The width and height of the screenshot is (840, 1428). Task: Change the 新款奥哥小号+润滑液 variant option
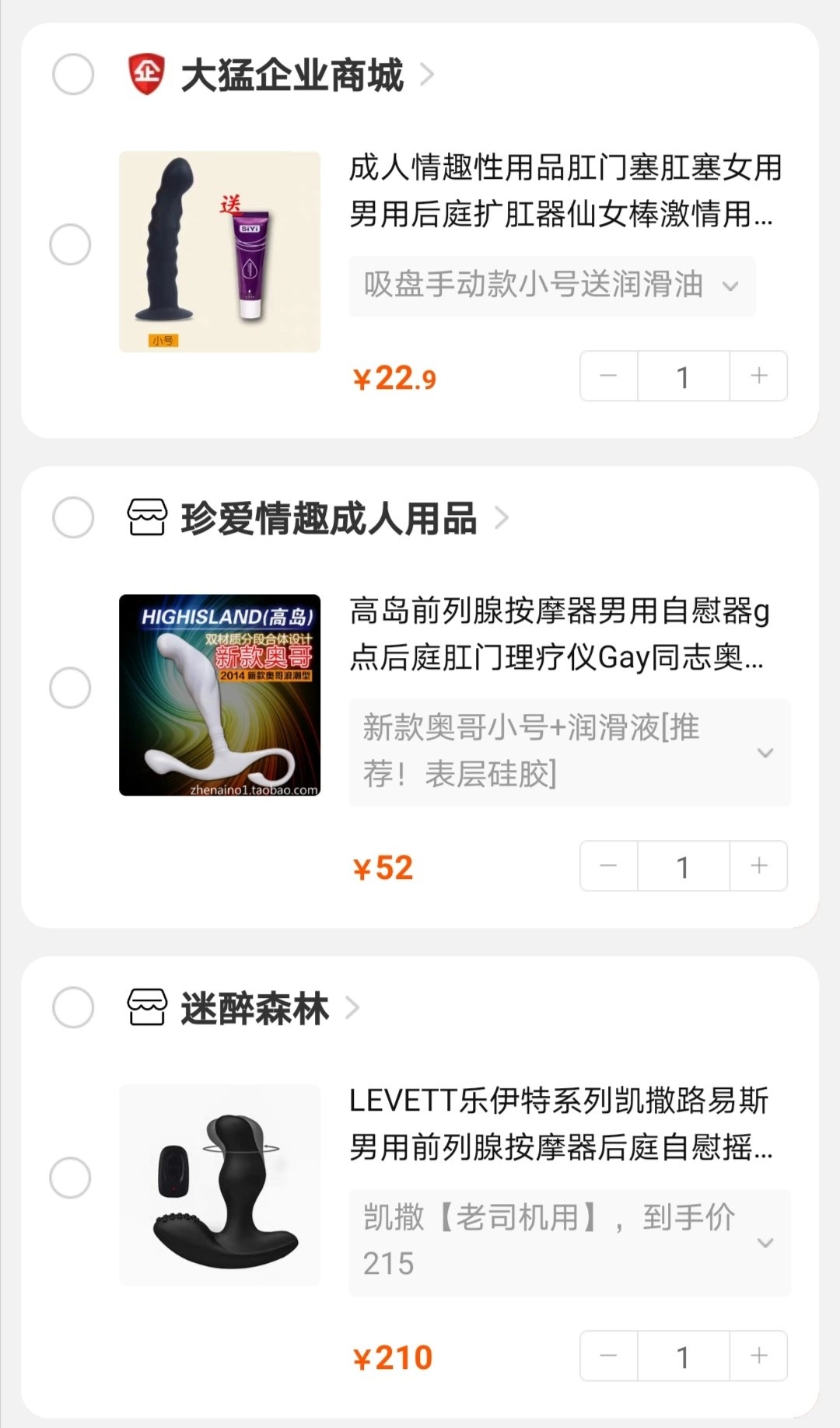coord(569,752)
